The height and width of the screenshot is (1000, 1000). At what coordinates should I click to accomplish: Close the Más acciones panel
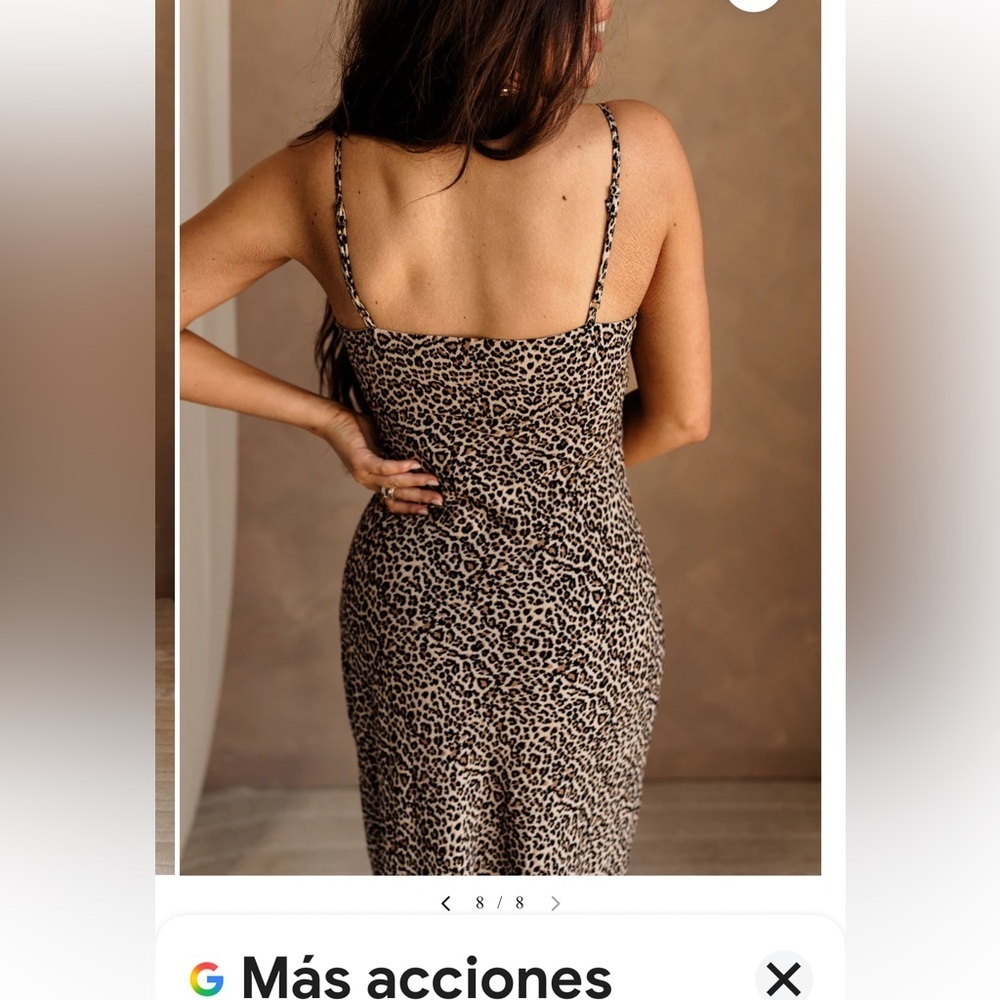(x=784, y=978)
